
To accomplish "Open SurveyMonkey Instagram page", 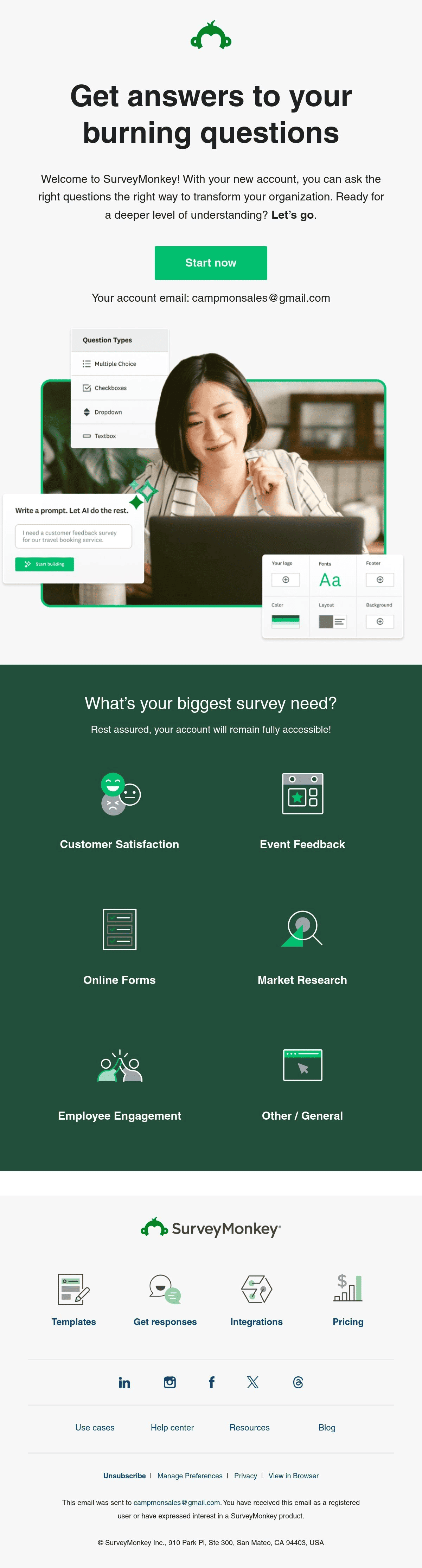I will [170, 1382].
